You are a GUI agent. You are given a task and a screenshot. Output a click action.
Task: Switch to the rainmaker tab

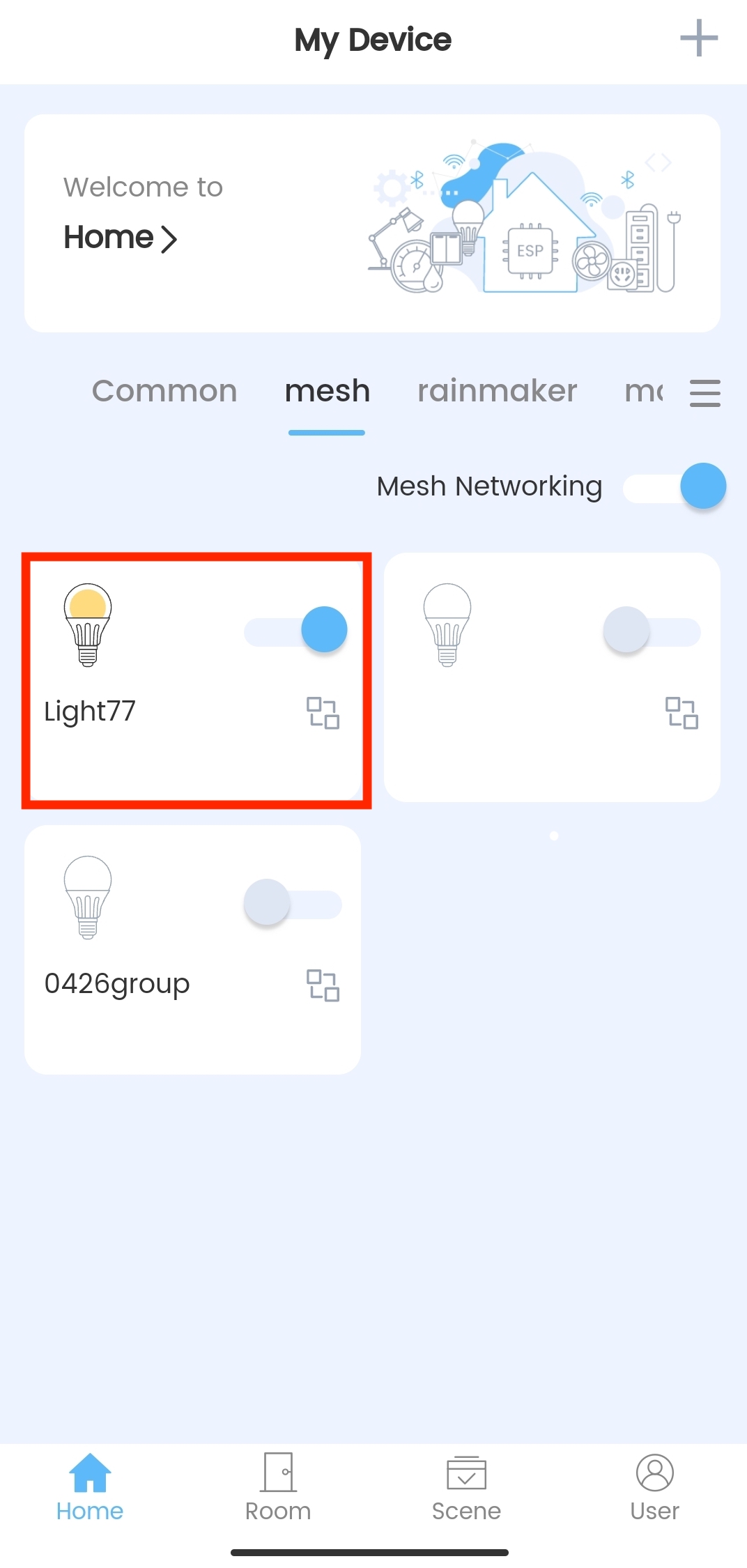tap(497, 391)
